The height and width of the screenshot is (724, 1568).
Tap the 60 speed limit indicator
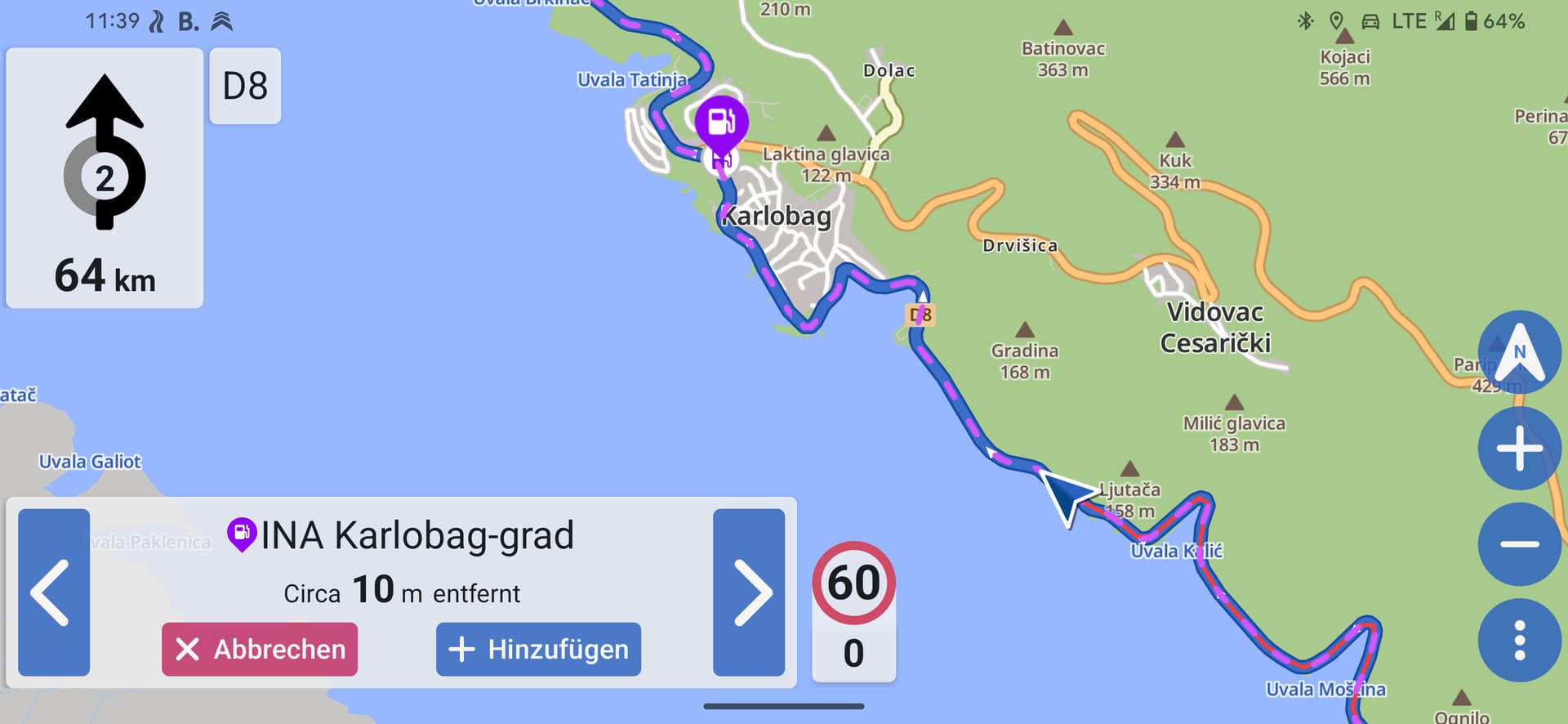click(853, 583)
